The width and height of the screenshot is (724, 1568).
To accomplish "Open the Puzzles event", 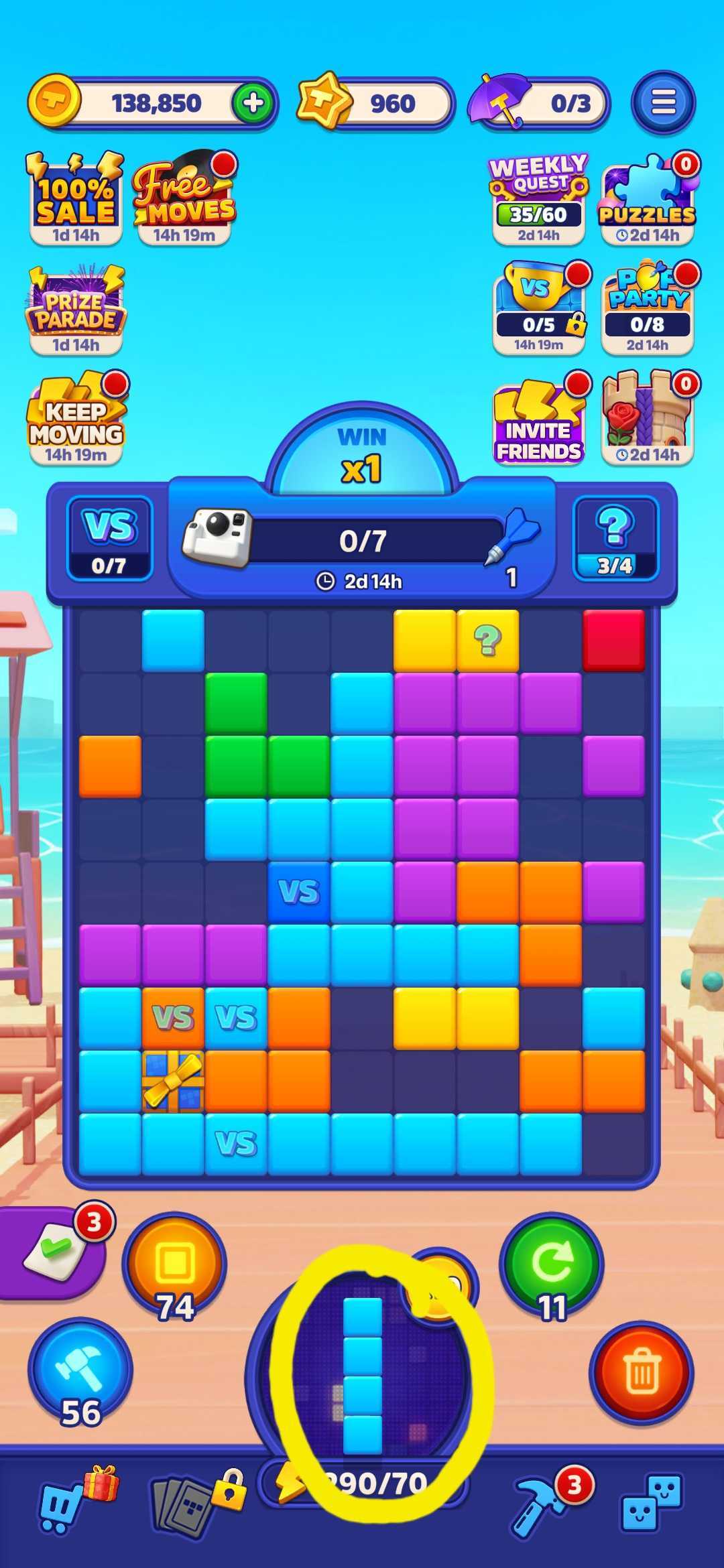I will coord(647,198).
